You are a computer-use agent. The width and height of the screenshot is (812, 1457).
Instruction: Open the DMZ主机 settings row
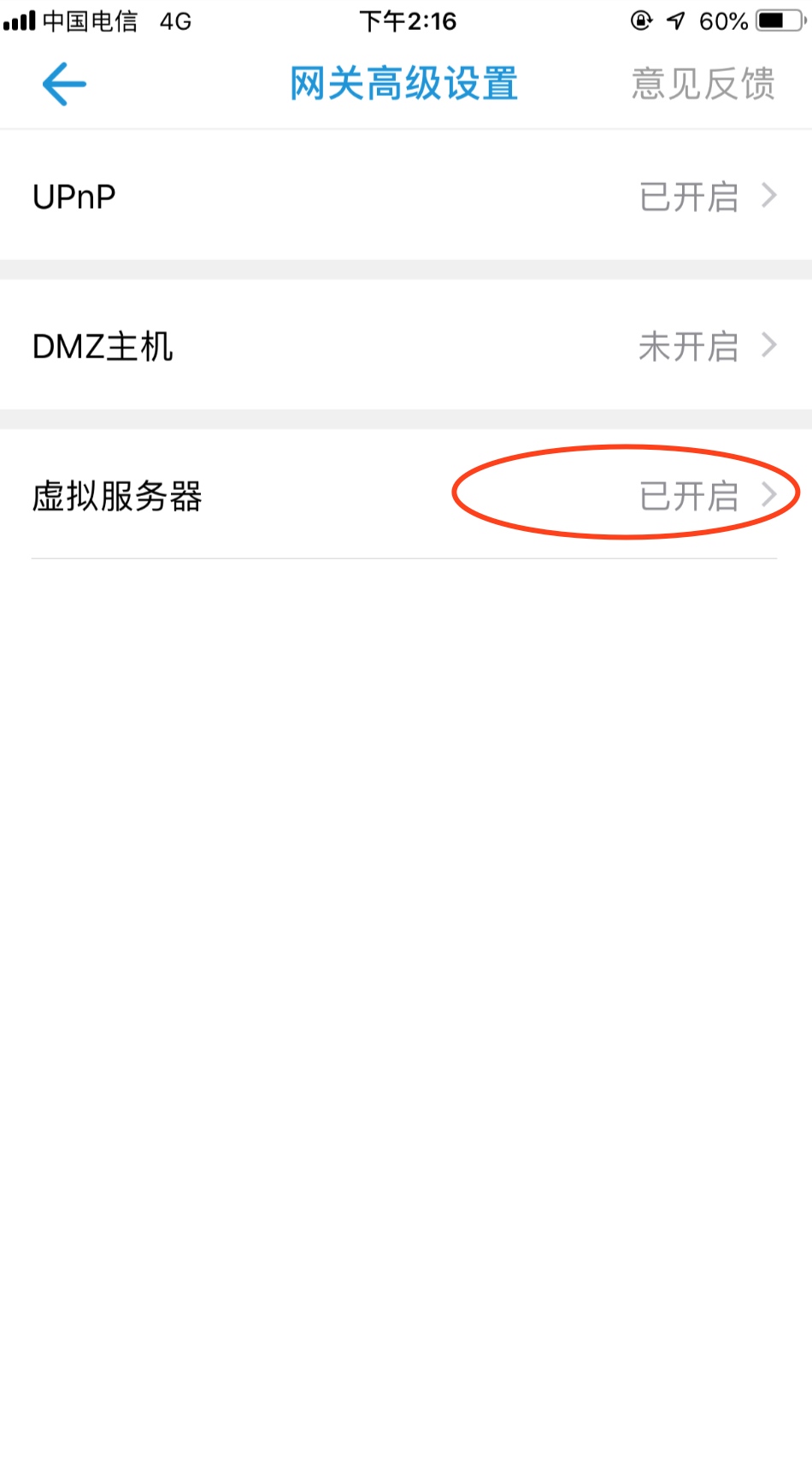coord(406,345)
